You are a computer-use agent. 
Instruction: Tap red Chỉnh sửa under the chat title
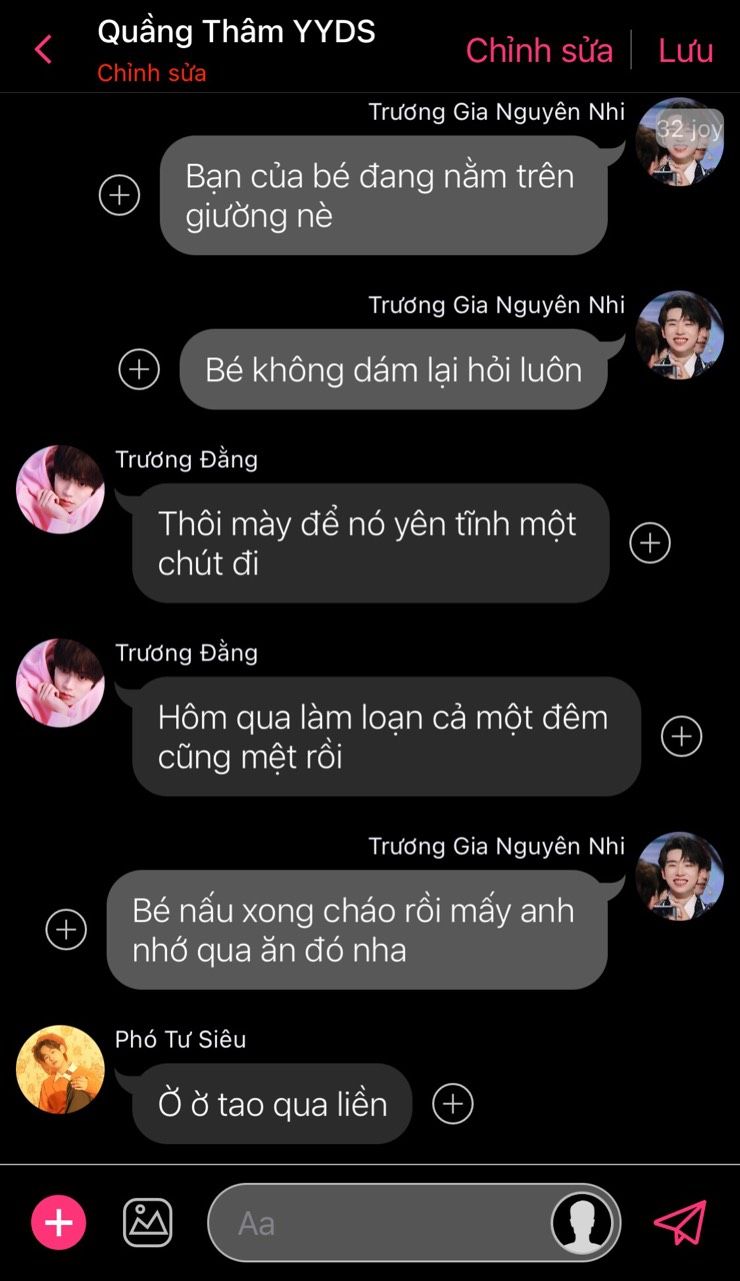point(152,73)
